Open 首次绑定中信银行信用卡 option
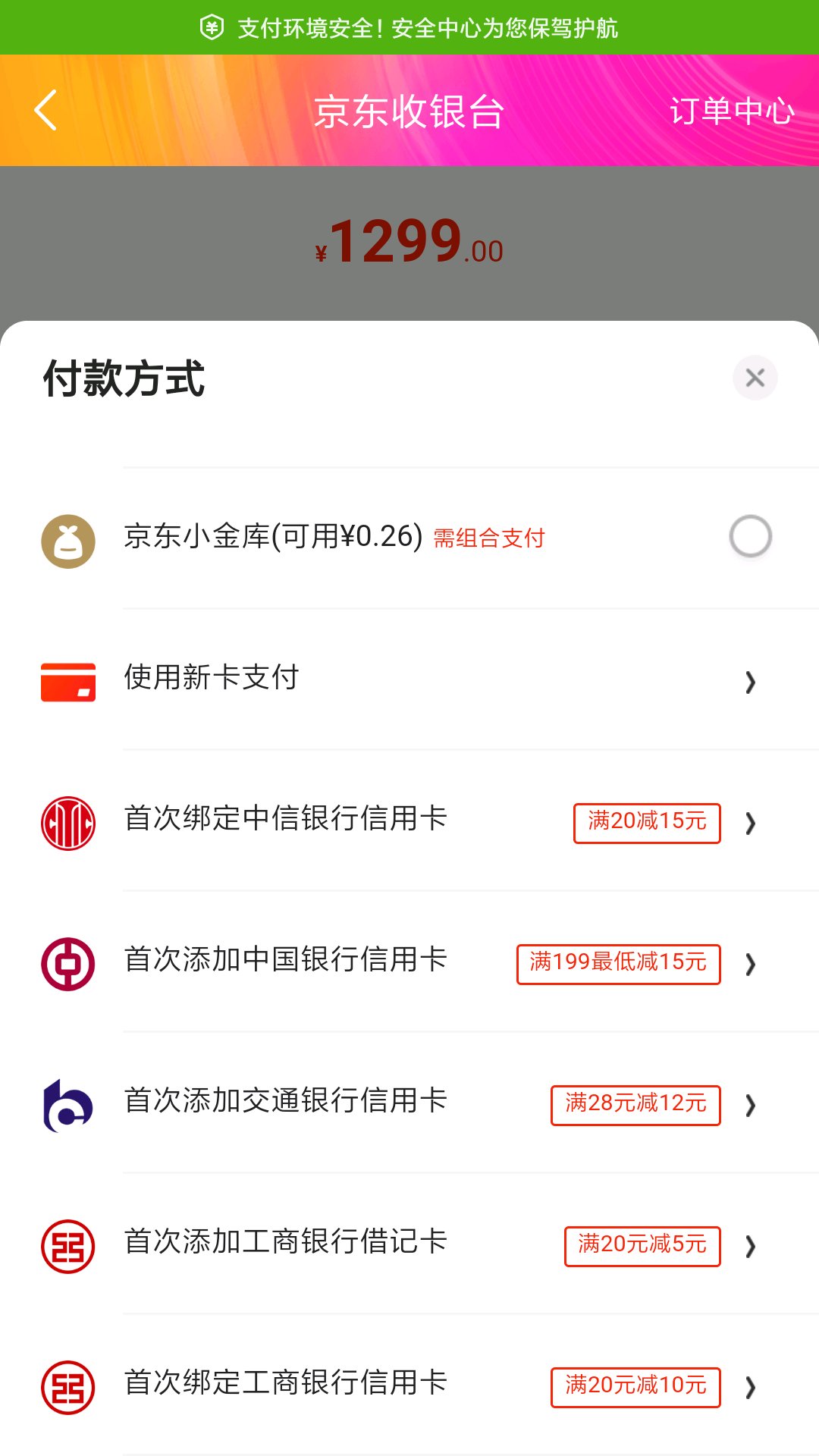819x1456 pixels. (409, 820)
